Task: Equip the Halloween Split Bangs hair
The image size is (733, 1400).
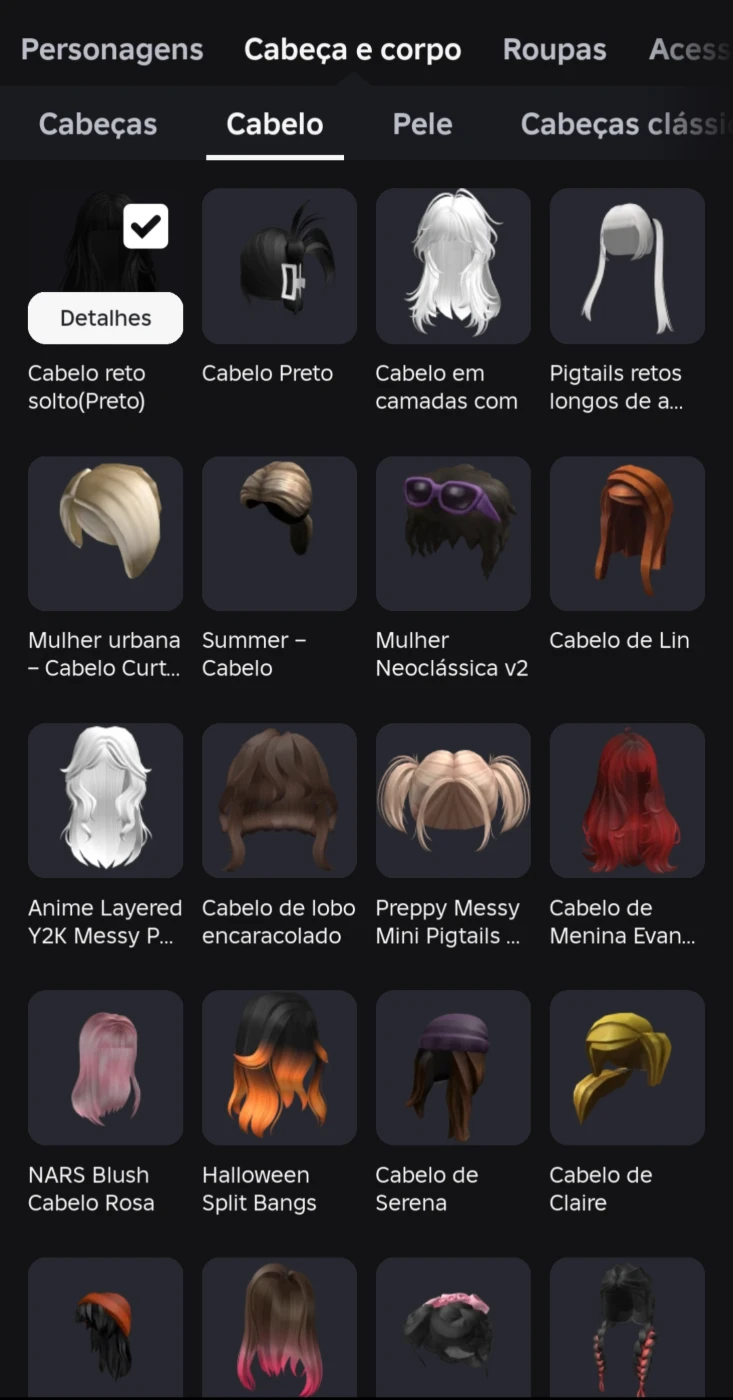Action: 279,1067
